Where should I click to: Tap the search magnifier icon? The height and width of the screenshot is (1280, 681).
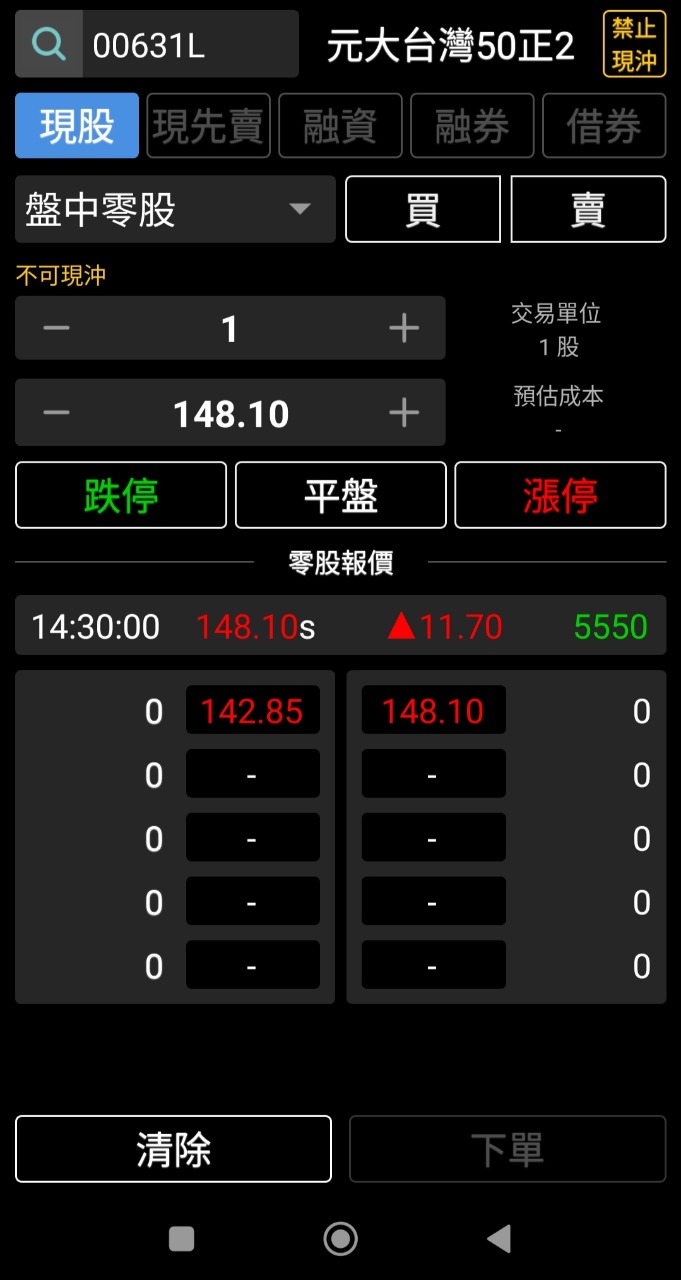(x=48, y=44)
